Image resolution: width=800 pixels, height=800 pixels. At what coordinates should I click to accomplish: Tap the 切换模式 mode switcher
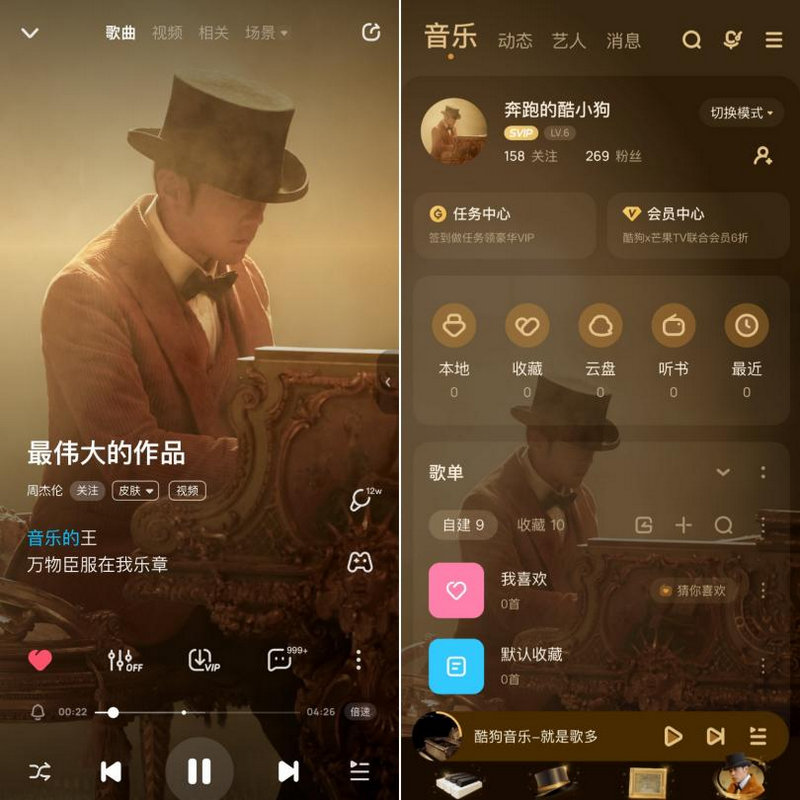(x=741, y=113)
